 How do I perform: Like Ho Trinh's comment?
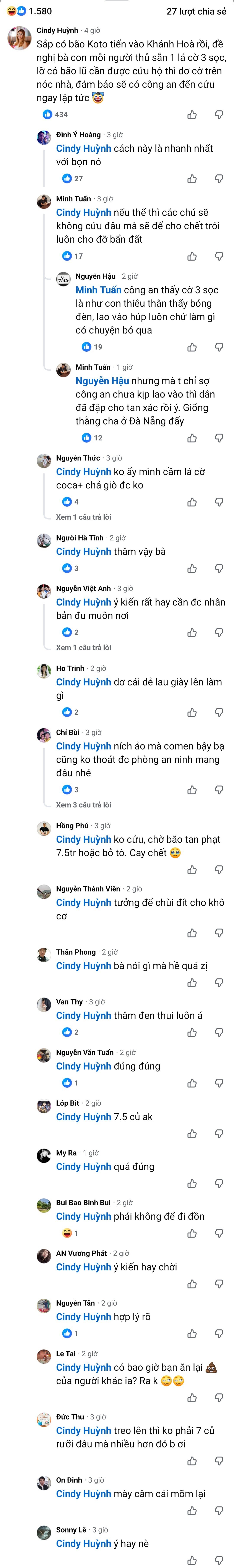point(192,712)
